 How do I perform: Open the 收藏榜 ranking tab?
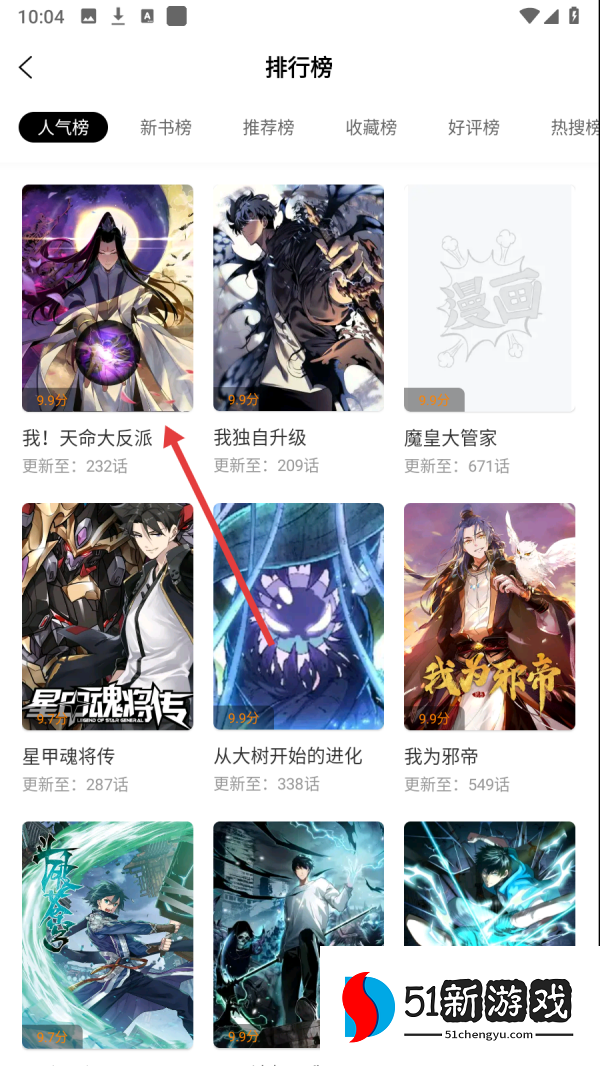pos(371,127)
